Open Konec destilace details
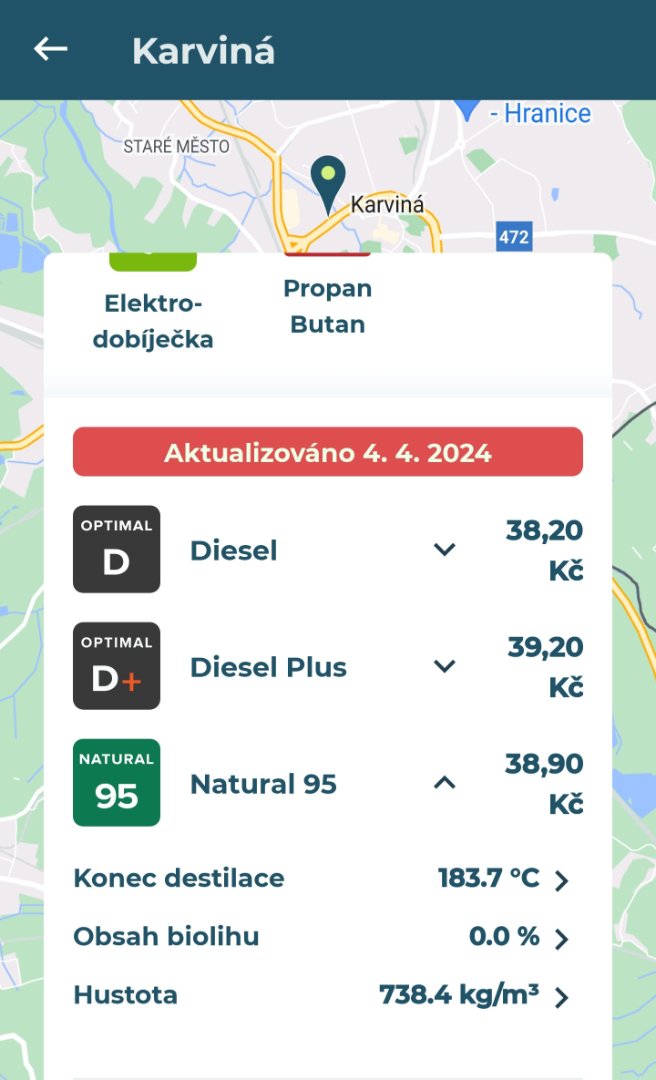 [x=561, y=880]
